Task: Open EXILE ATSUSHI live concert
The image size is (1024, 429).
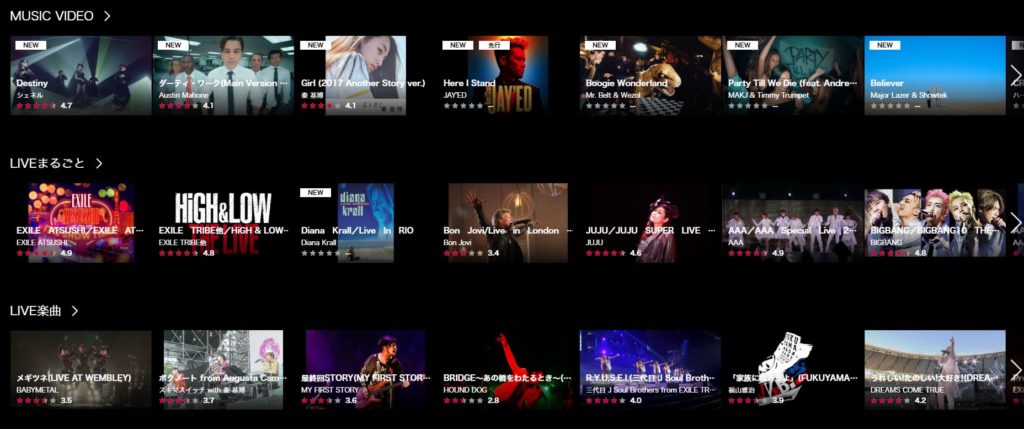Action: click(81, 222)
